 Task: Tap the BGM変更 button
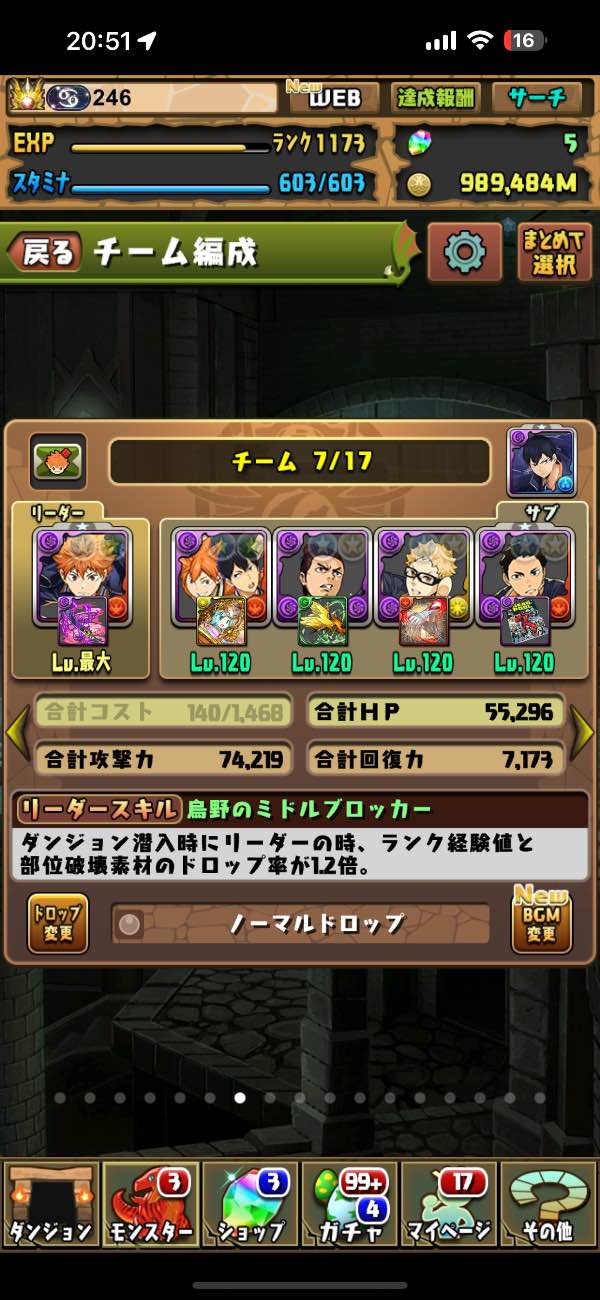pyautogui.click(x=541, y=923)
